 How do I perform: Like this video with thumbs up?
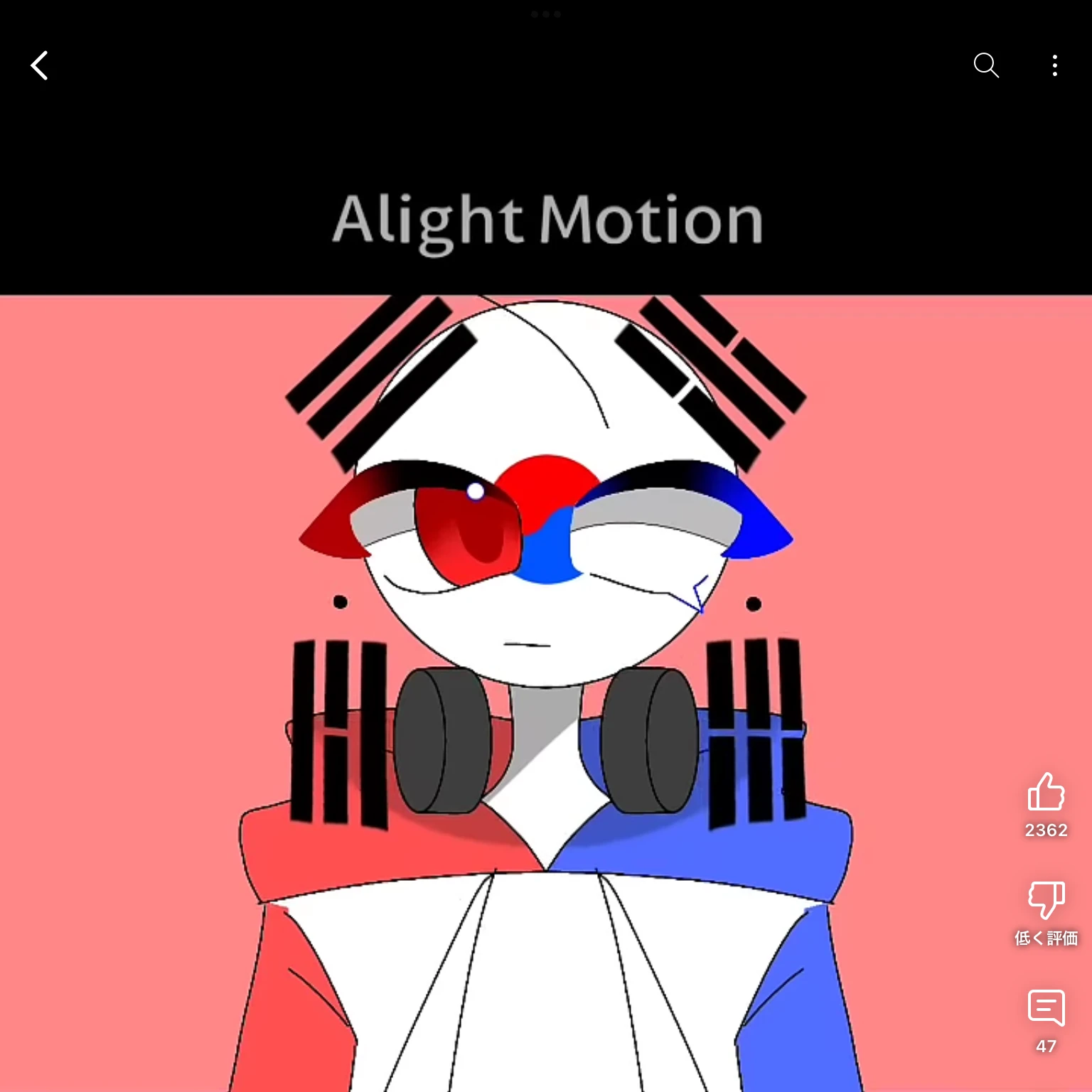click(x=1046, y=793)
